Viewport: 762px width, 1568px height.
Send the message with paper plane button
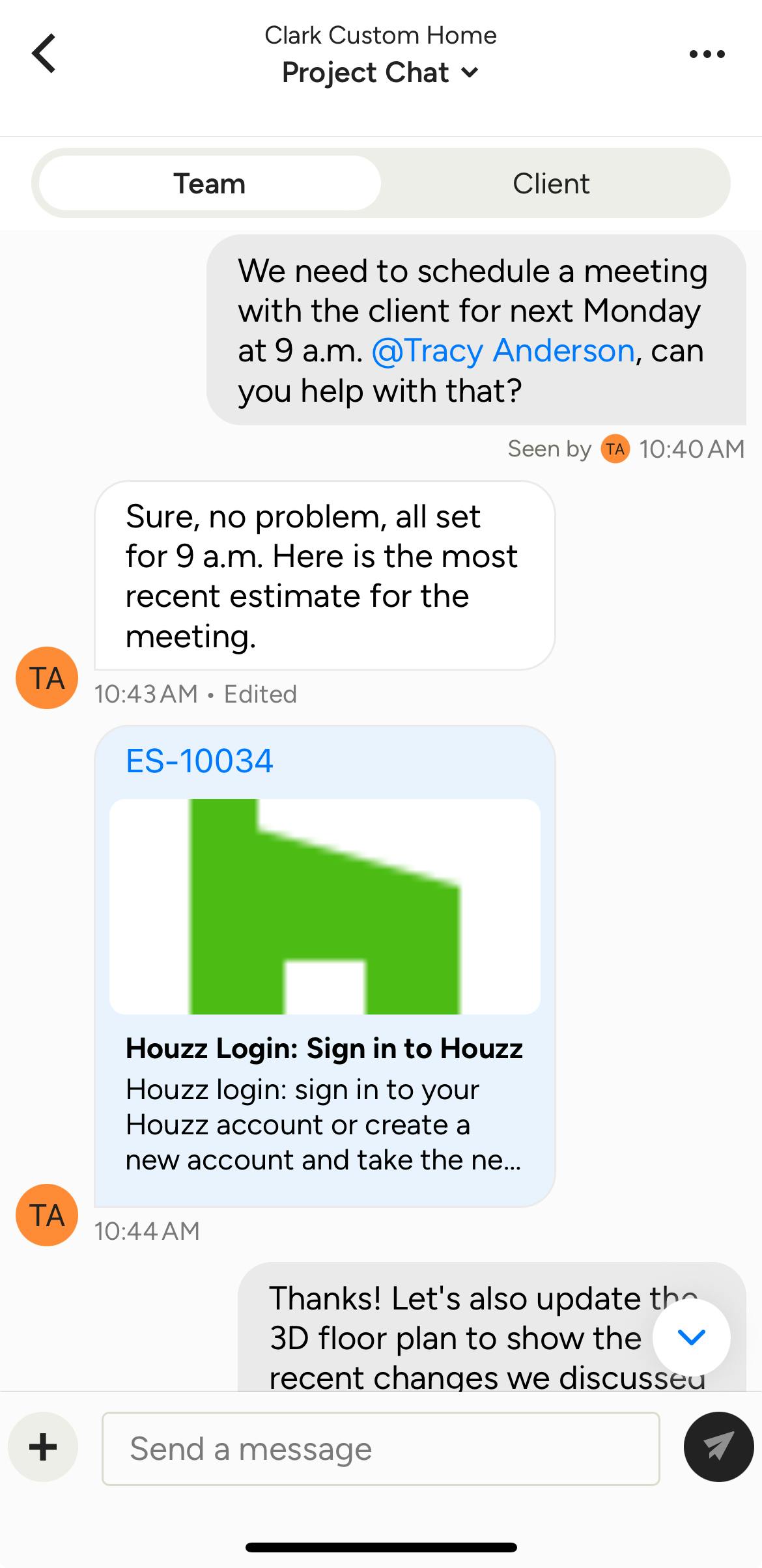[718, 1447]
